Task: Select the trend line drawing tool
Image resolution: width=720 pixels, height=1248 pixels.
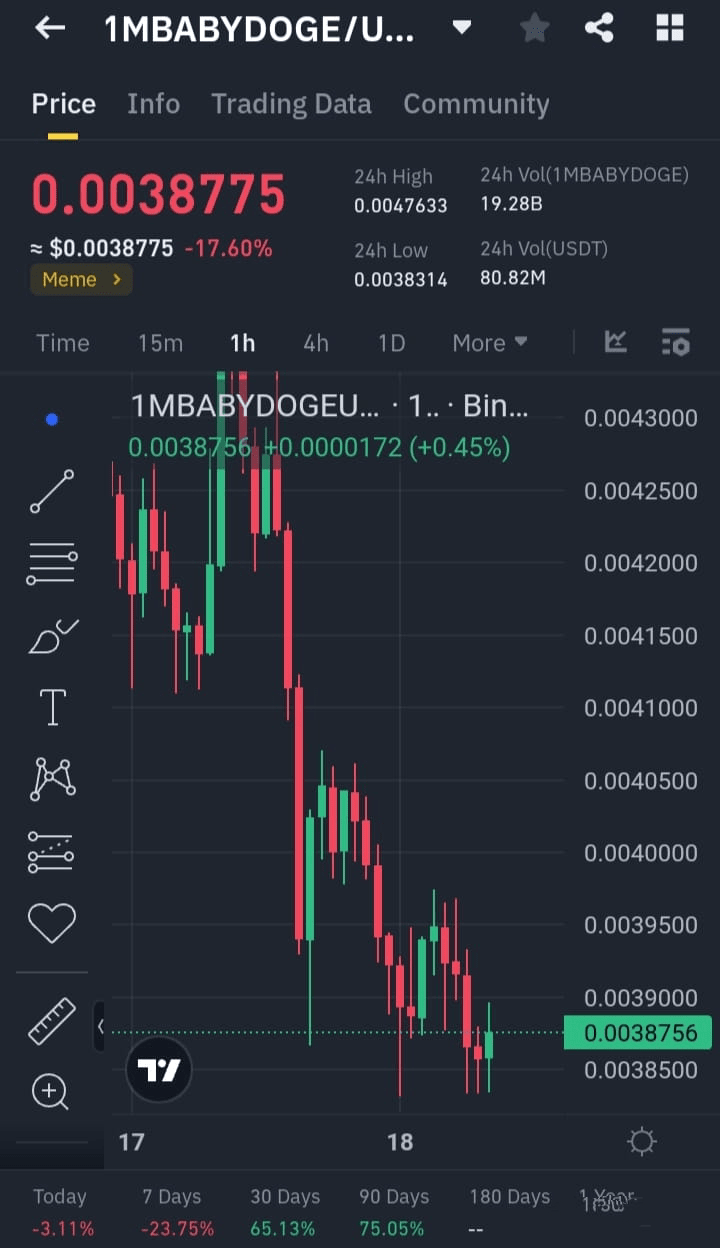Action: click(52, 492)
